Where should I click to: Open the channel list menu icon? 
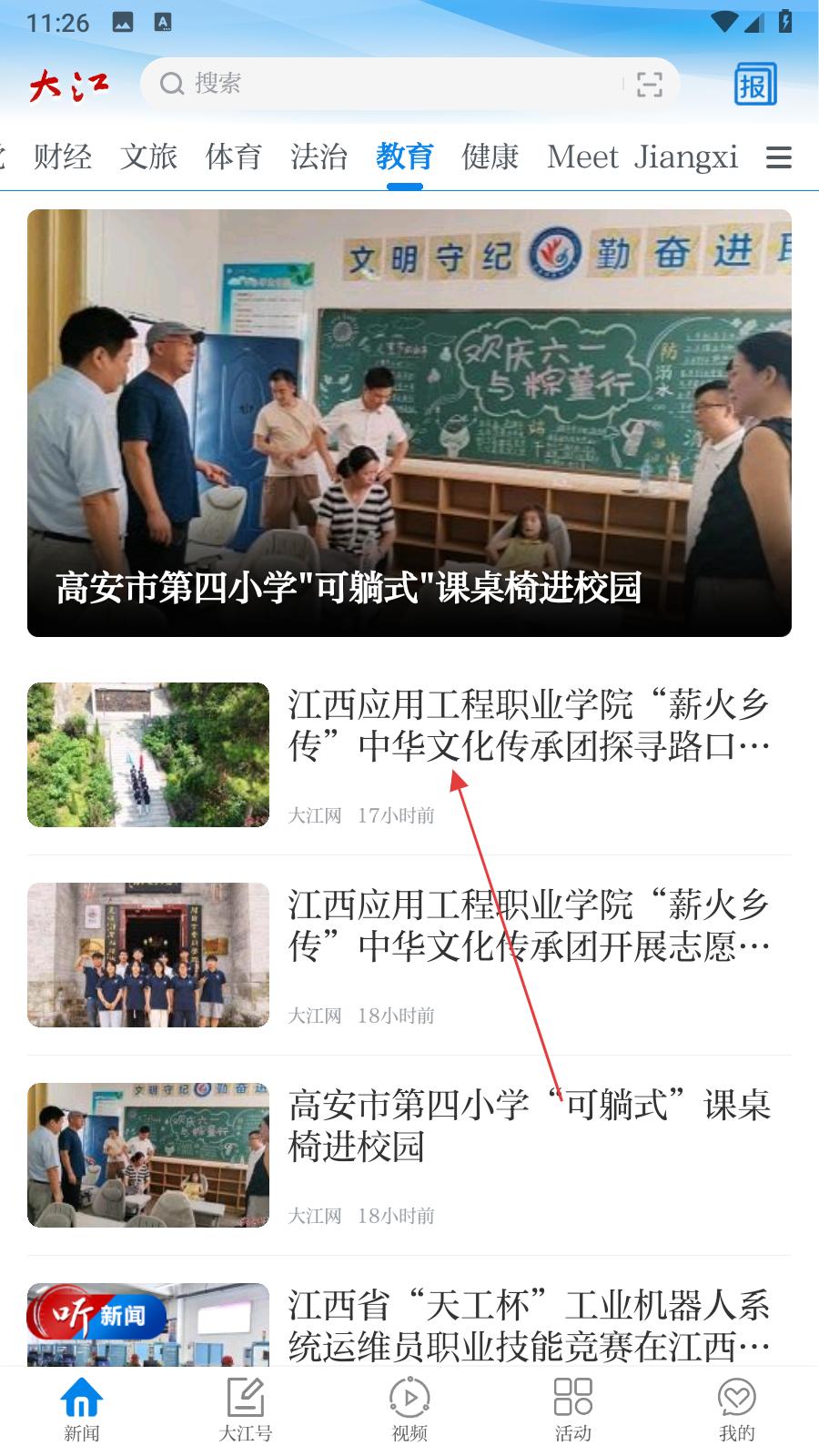coord(778,157)
